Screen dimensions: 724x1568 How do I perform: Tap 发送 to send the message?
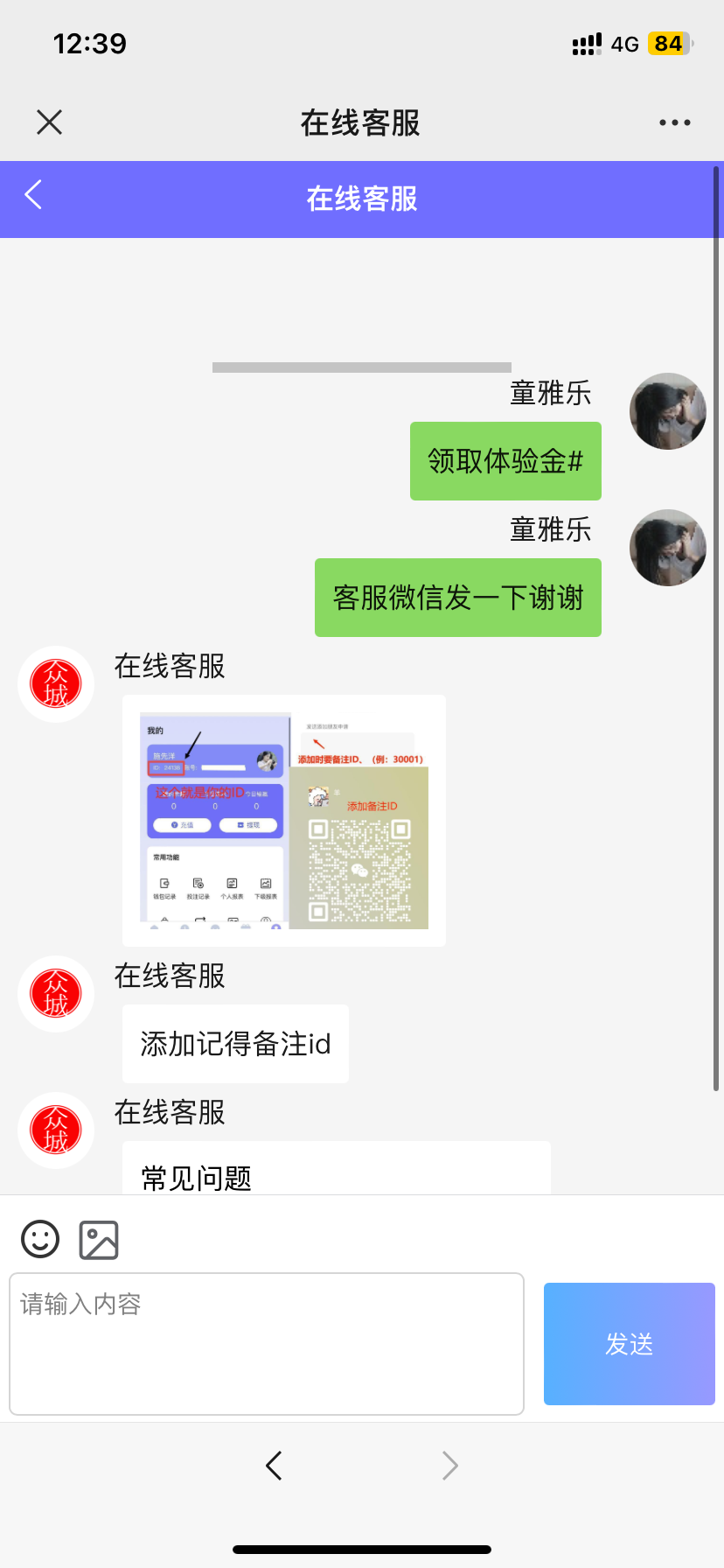click(629, 1343)
